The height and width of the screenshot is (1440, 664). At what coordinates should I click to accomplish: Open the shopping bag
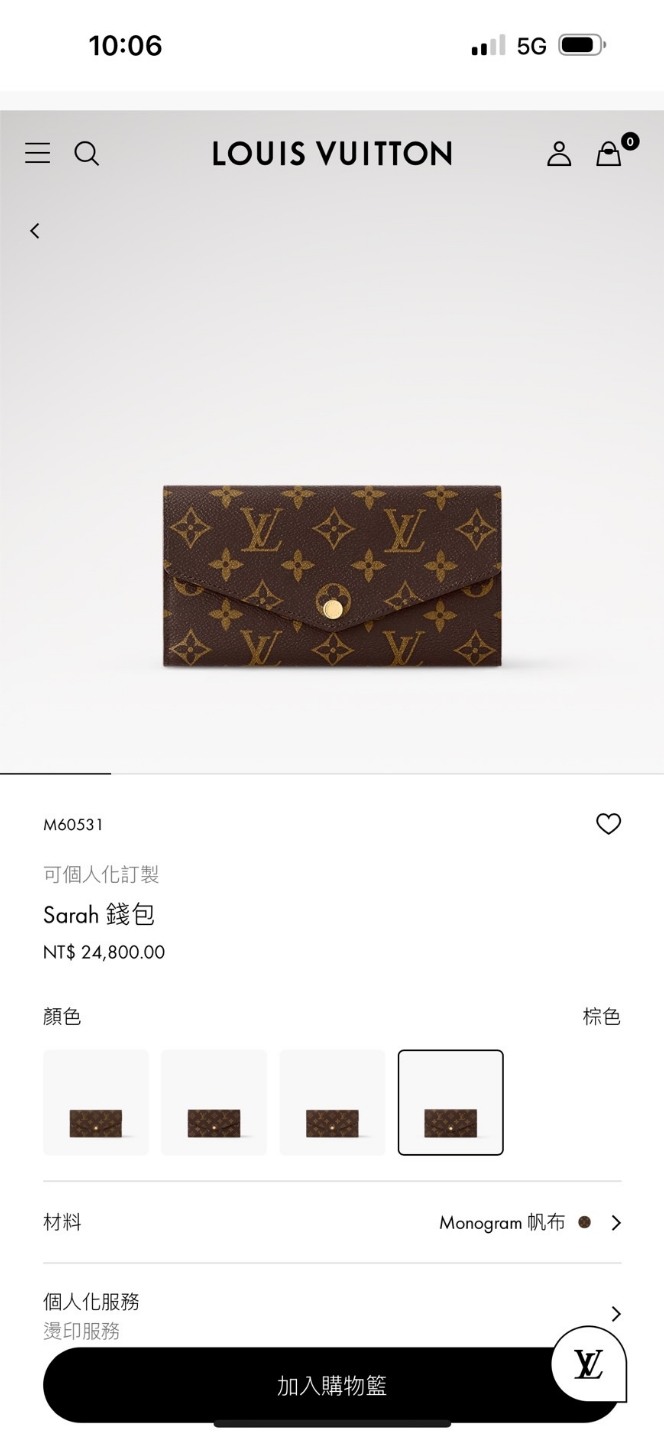coord(609,153)
